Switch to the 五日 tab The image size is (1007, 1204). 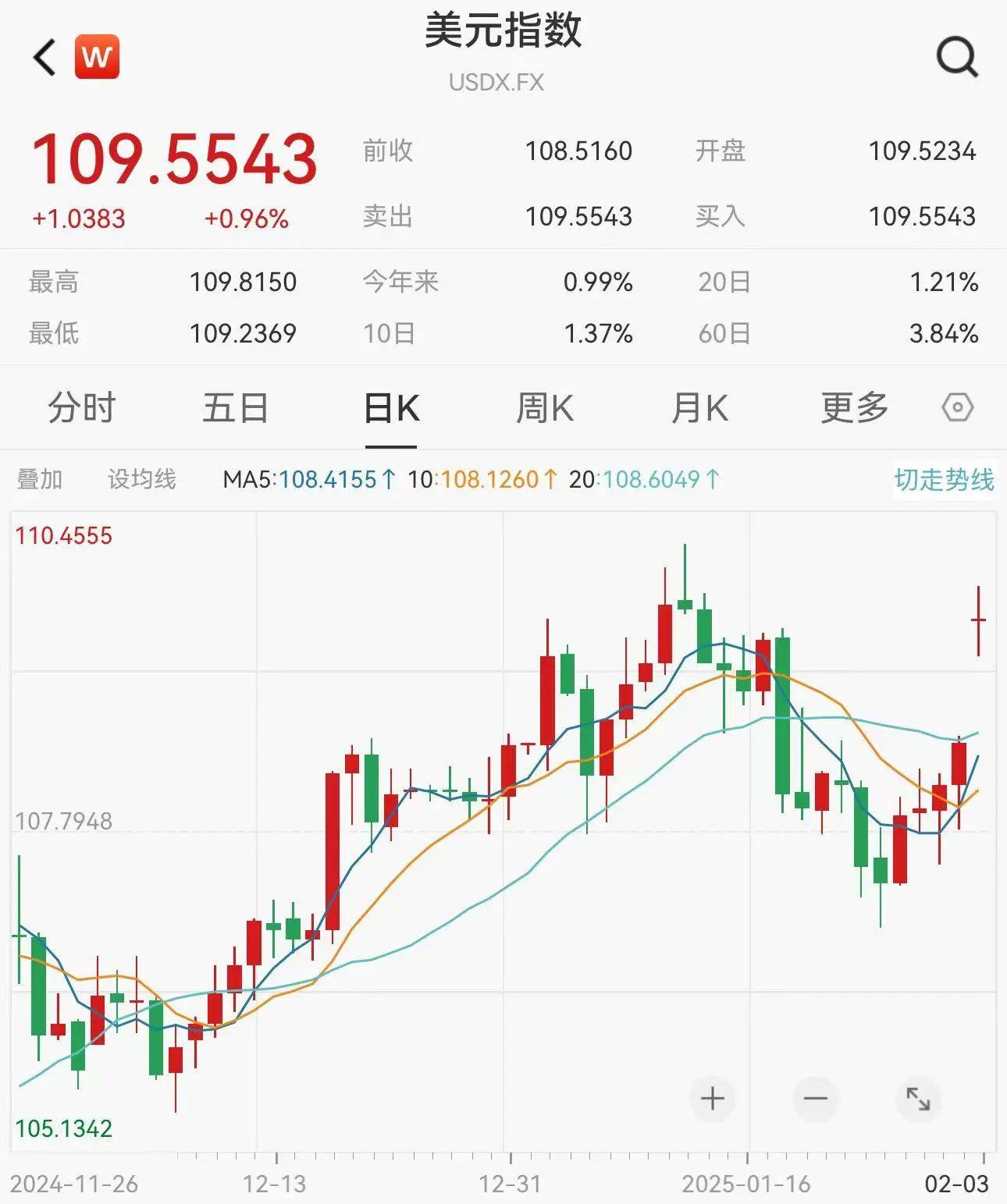235,408
